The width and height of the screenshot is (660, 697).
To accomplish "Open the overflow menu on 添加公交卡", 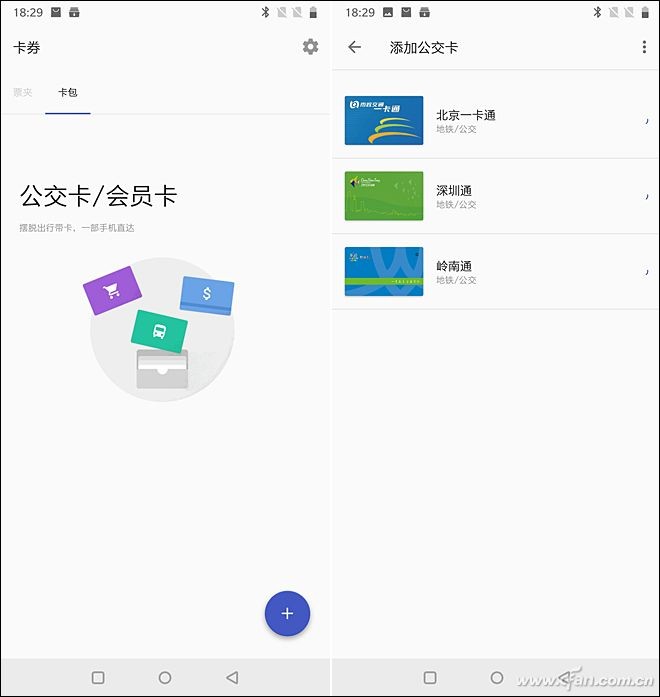I will coord(644,47).
